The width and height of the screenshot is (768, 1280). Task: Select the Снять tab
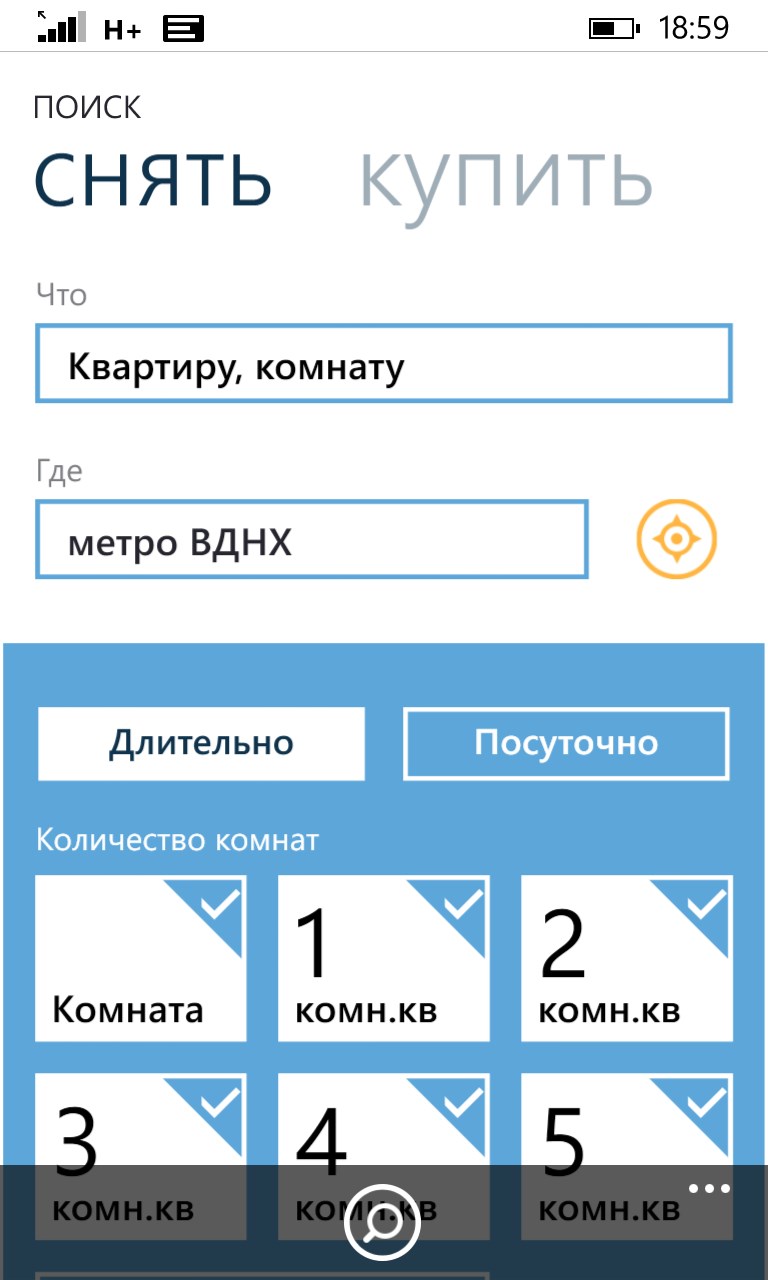(x=152, y=180)
